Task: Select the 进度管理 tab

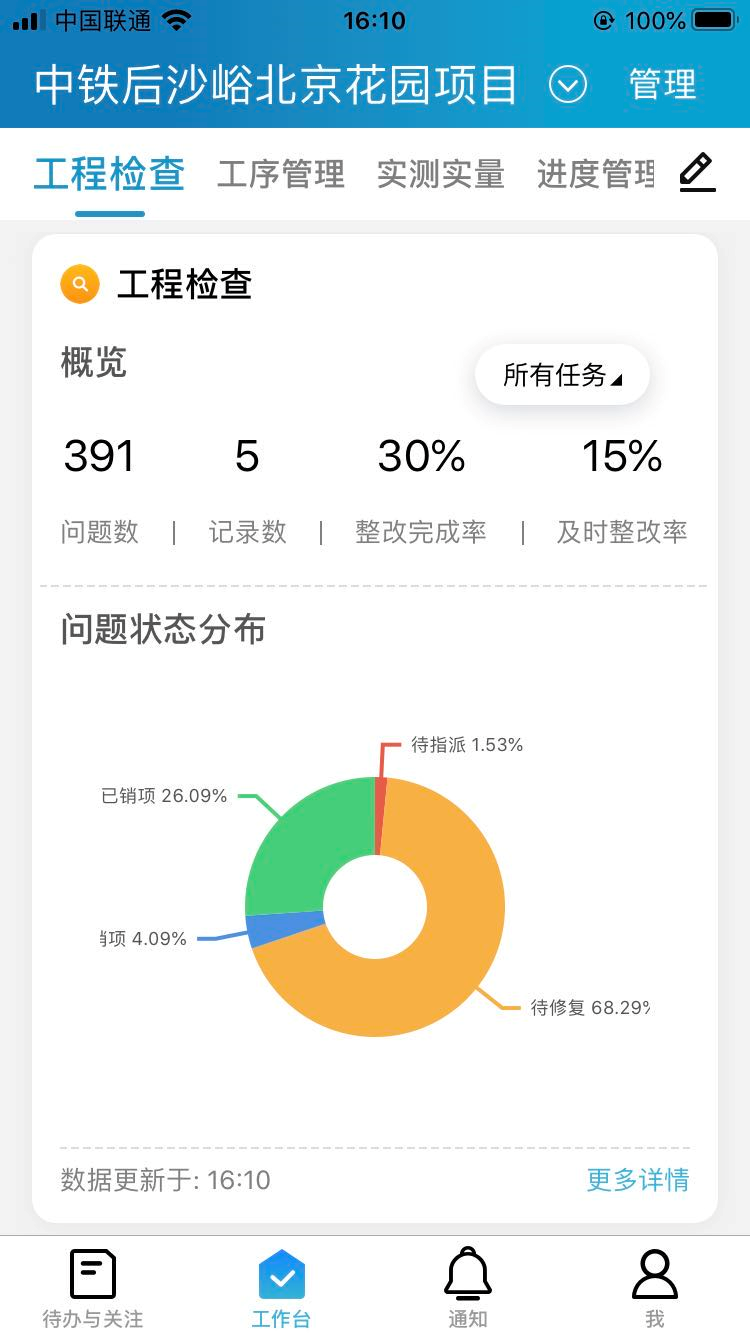Action: point(596,174)
